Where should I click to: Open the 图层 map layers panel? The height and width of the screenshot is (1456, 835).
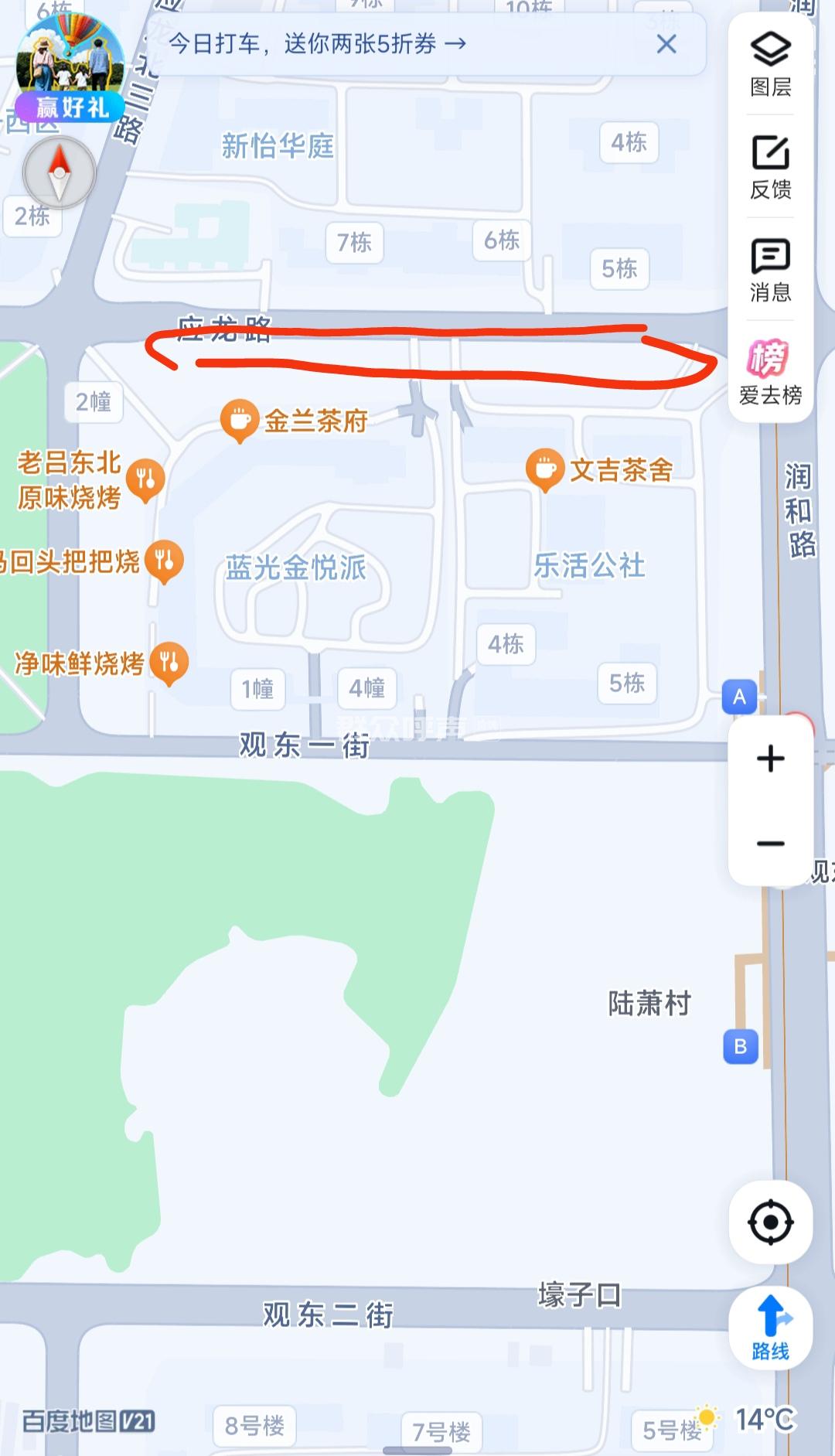tap(770, 65)
